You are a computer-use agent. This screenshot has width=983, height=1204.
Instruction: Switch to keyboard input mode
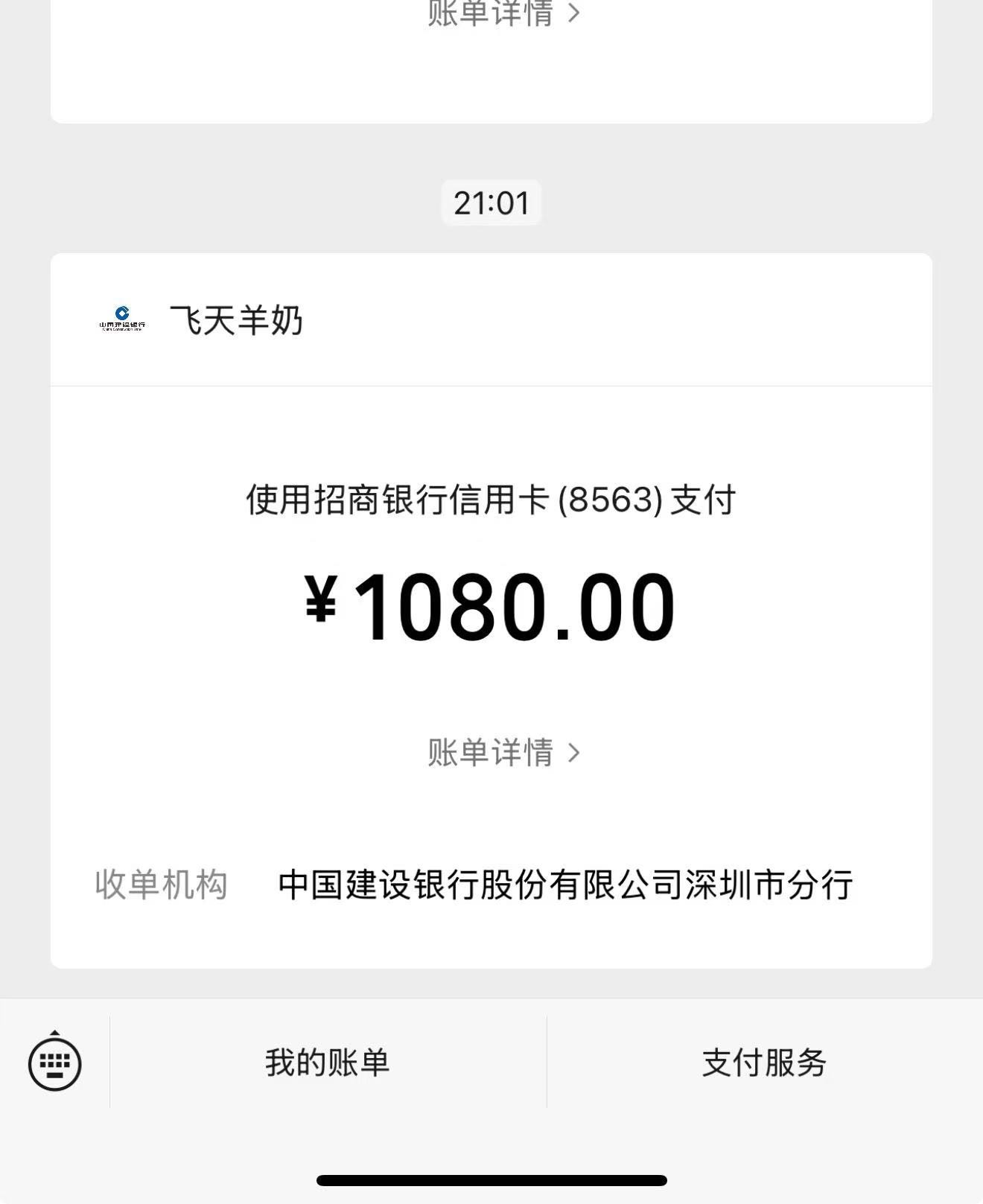[54, 1063]
